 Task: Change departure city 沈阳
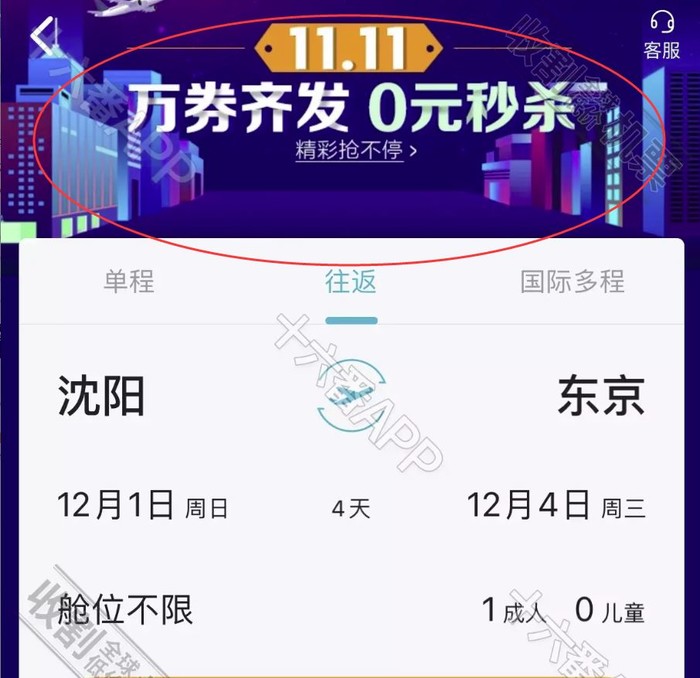coord(102,396)
